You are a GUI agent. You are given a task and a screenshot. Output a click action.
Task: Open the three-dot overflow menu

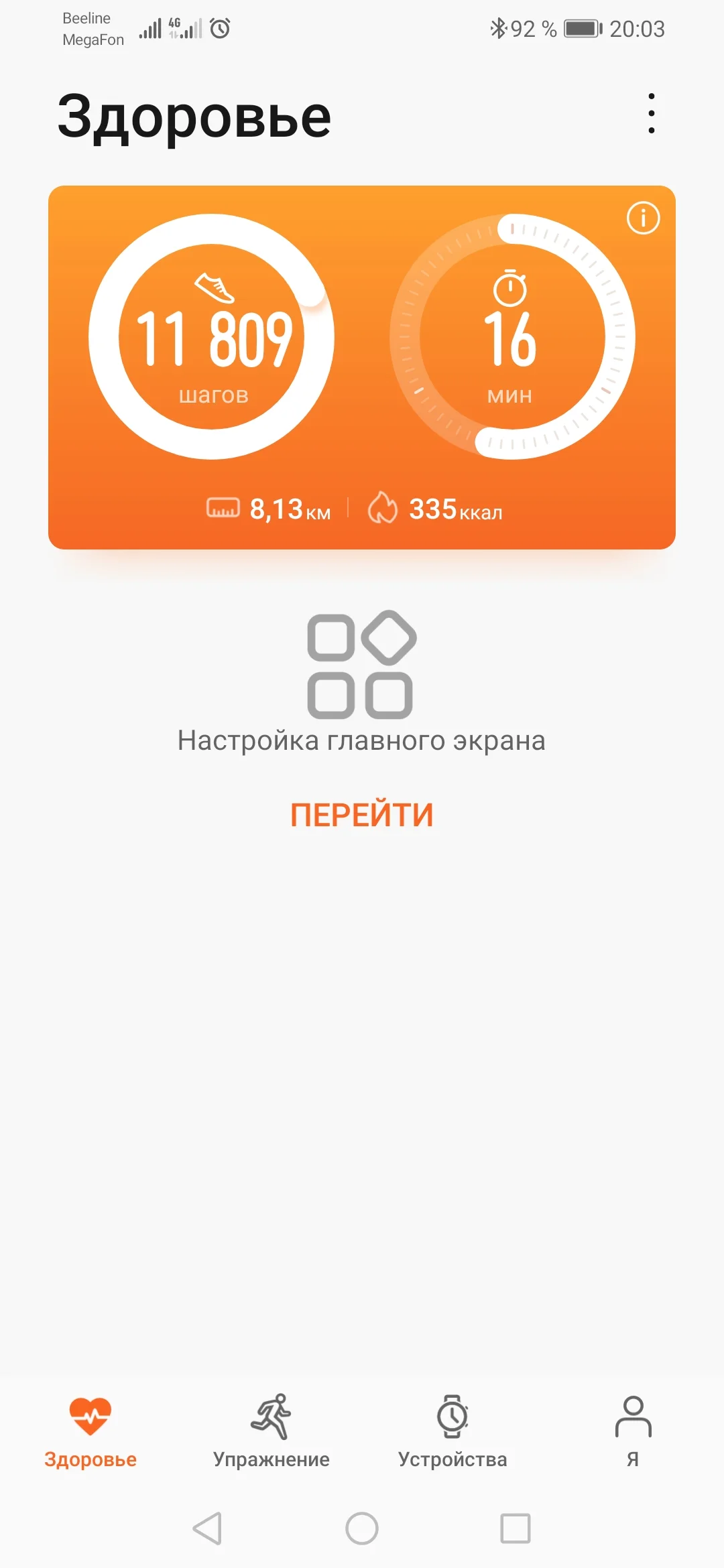click(651, 113)
